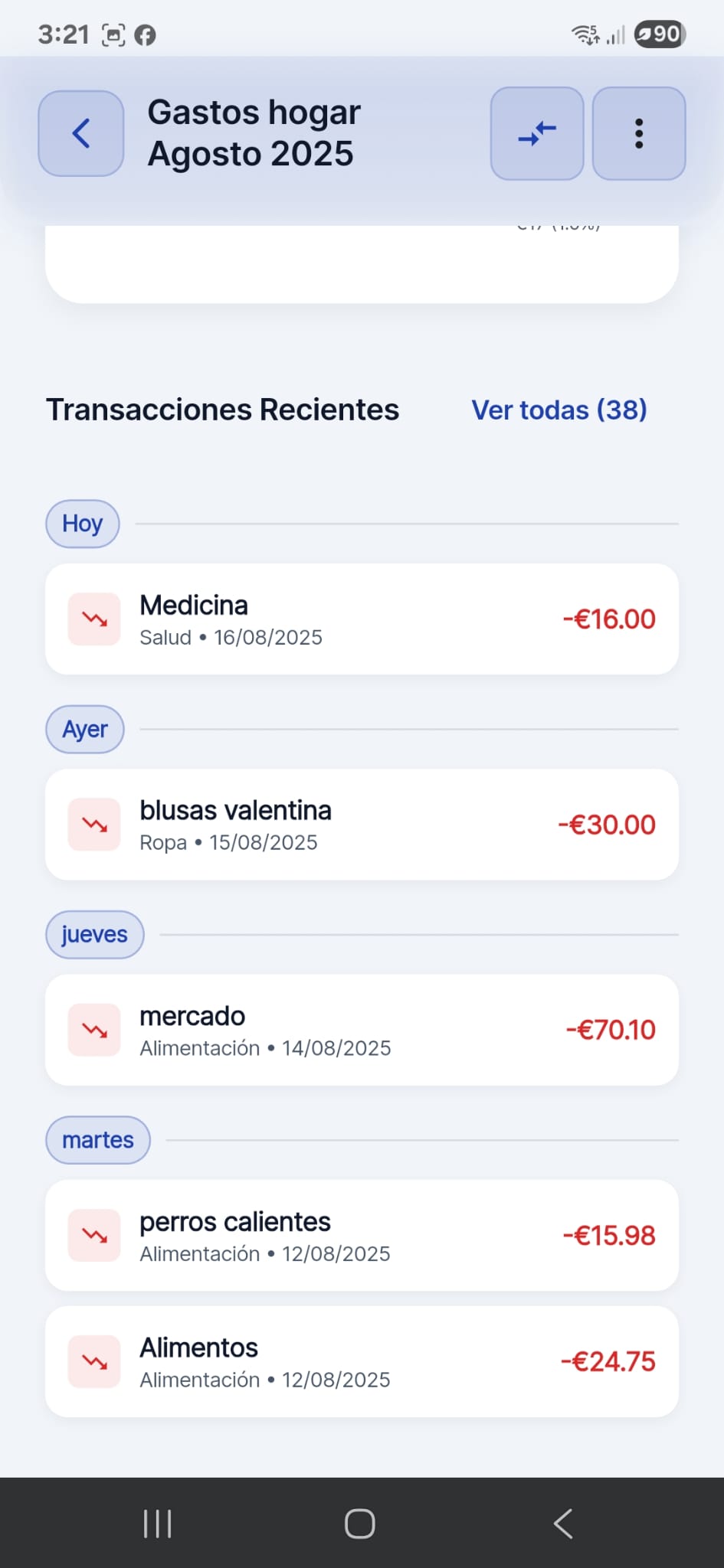Tap the Transacciones Recientes section header
This screenshot has height=1568, width=724.
point(223,410)
